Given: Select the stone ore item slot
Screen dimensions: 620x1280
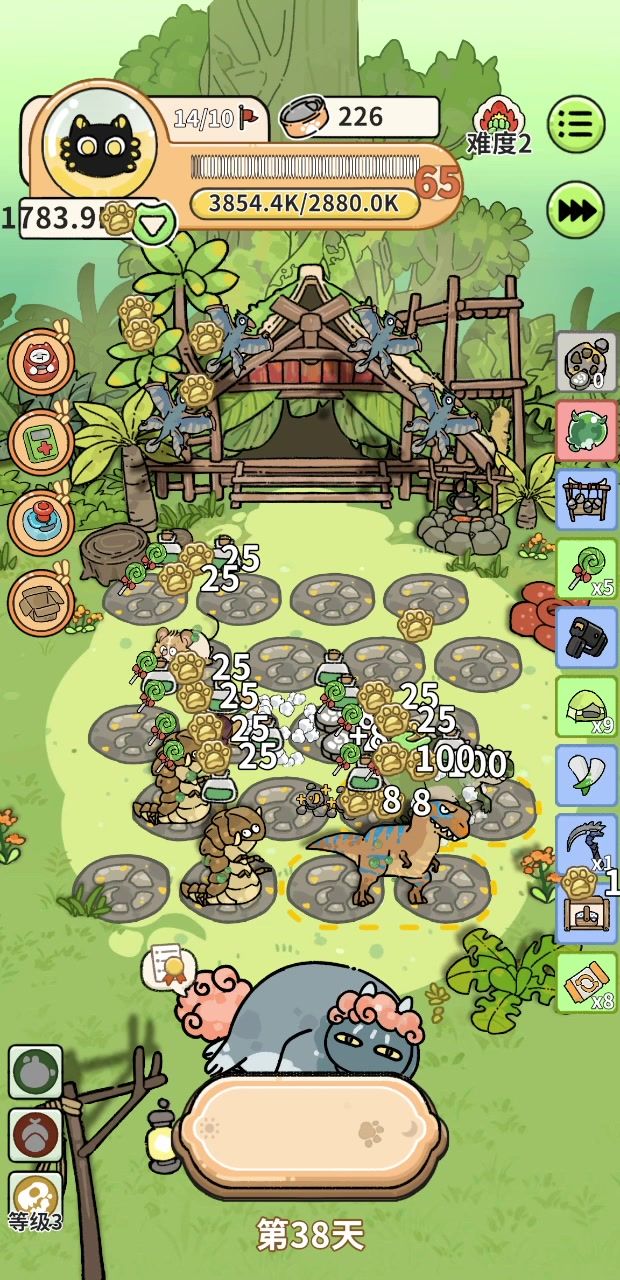Looking at the screenshot, I should coord(587,362).
